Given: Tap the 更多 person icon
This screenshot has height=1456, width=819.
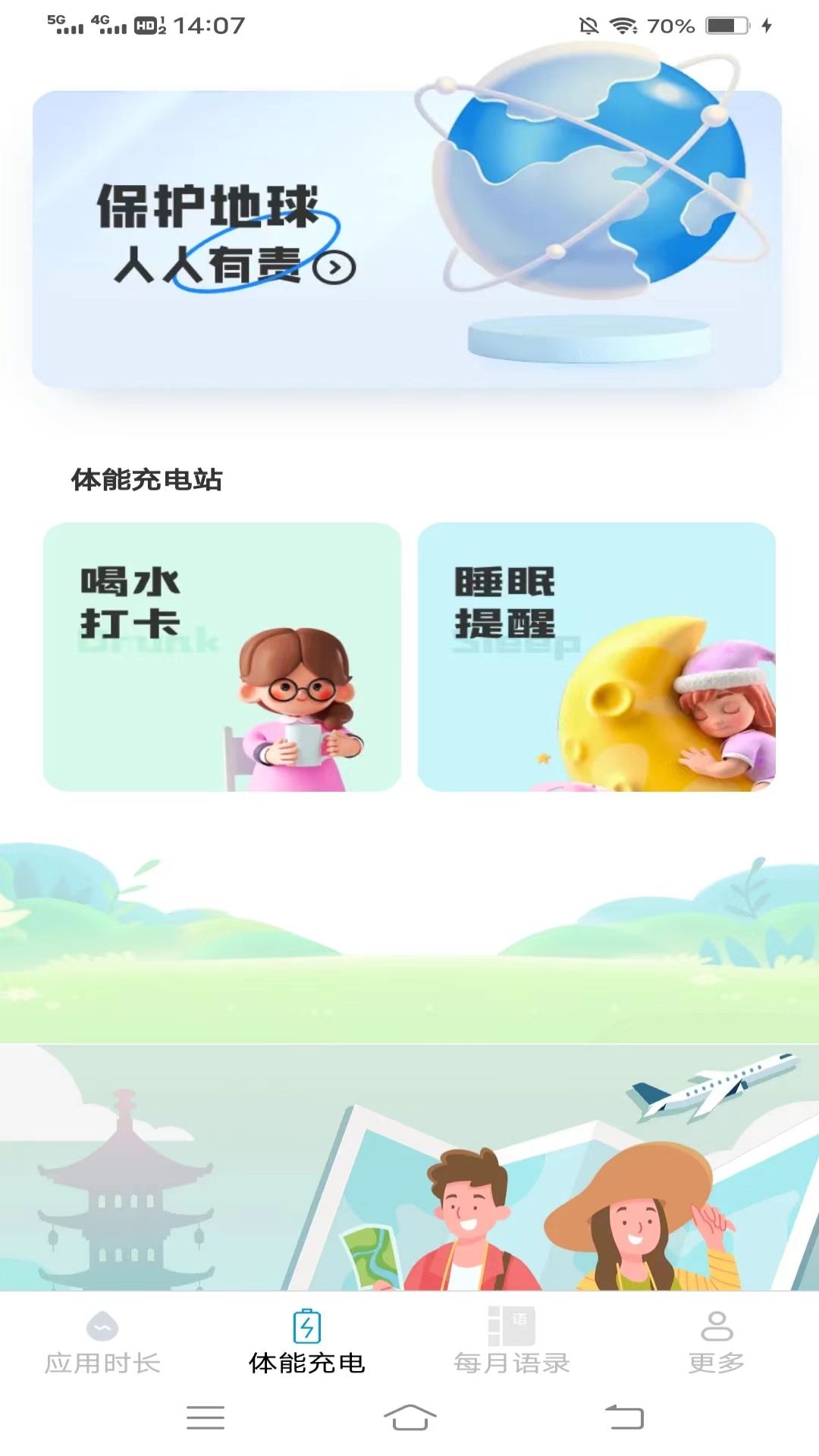Looking at the screenshot, I should [716, 1326].
